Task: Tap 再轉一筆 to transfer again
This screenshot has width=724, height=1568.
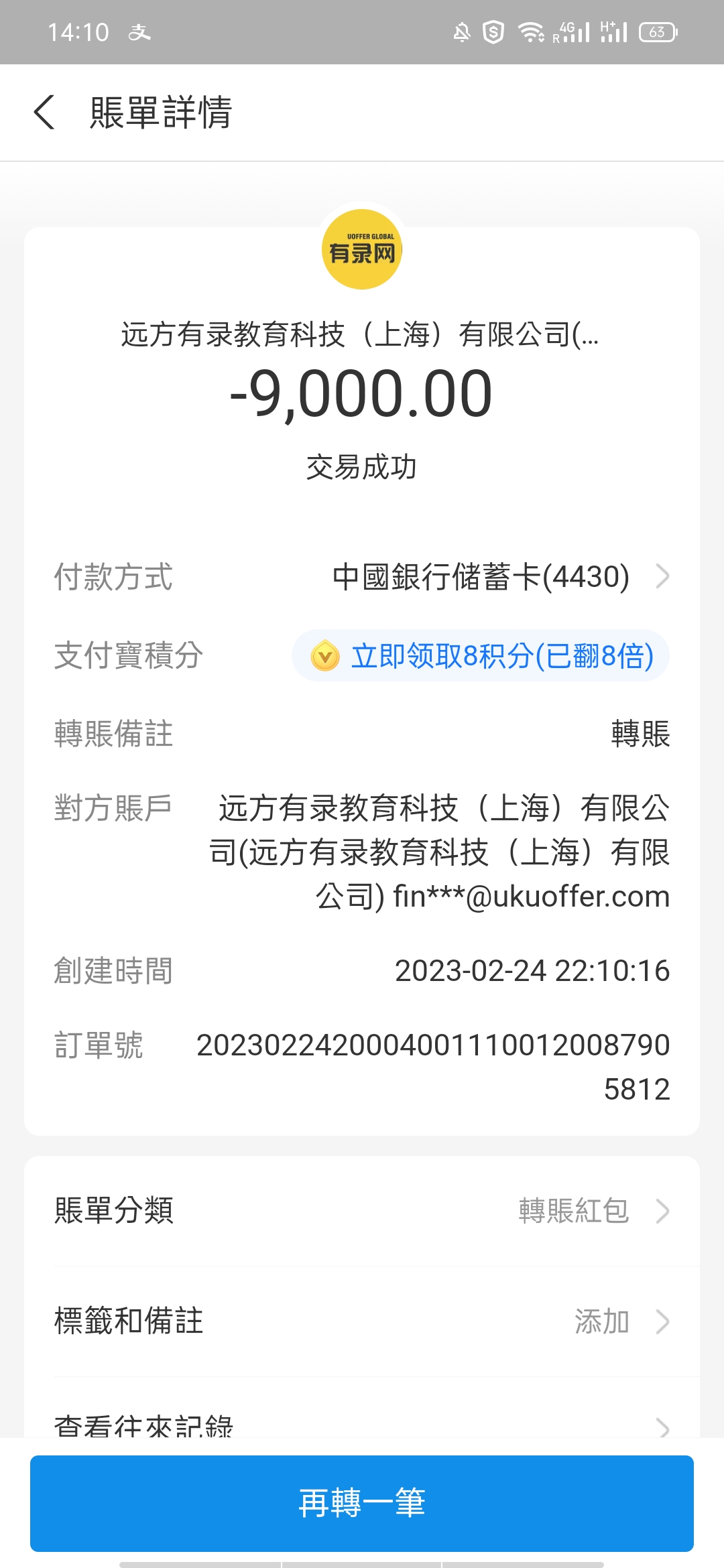Action: click(x=362, y=1503)
